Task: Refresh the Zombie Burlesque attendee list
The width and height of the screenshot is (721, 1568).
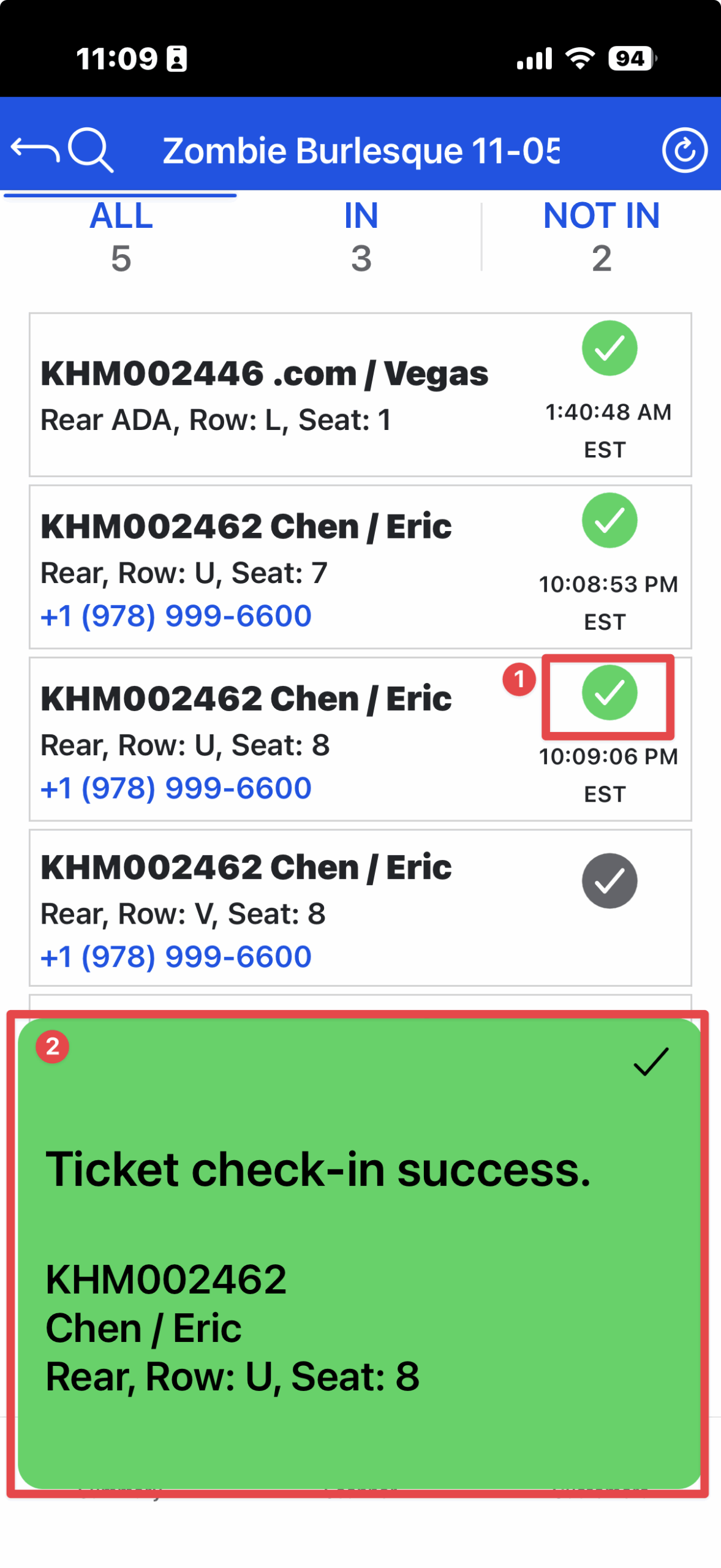Action: pos(684,149)
